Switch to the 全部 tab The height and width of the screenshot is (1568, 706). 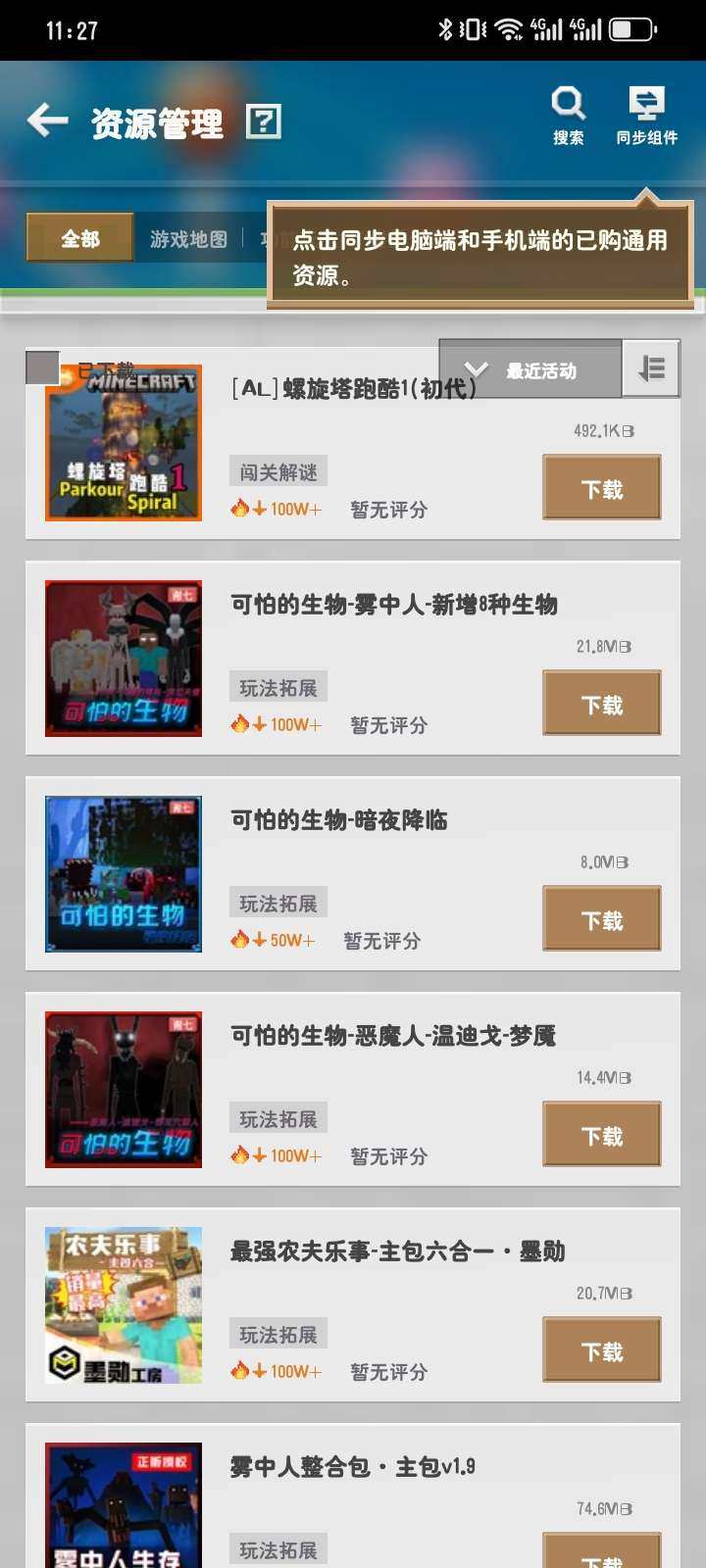(80, 238)
